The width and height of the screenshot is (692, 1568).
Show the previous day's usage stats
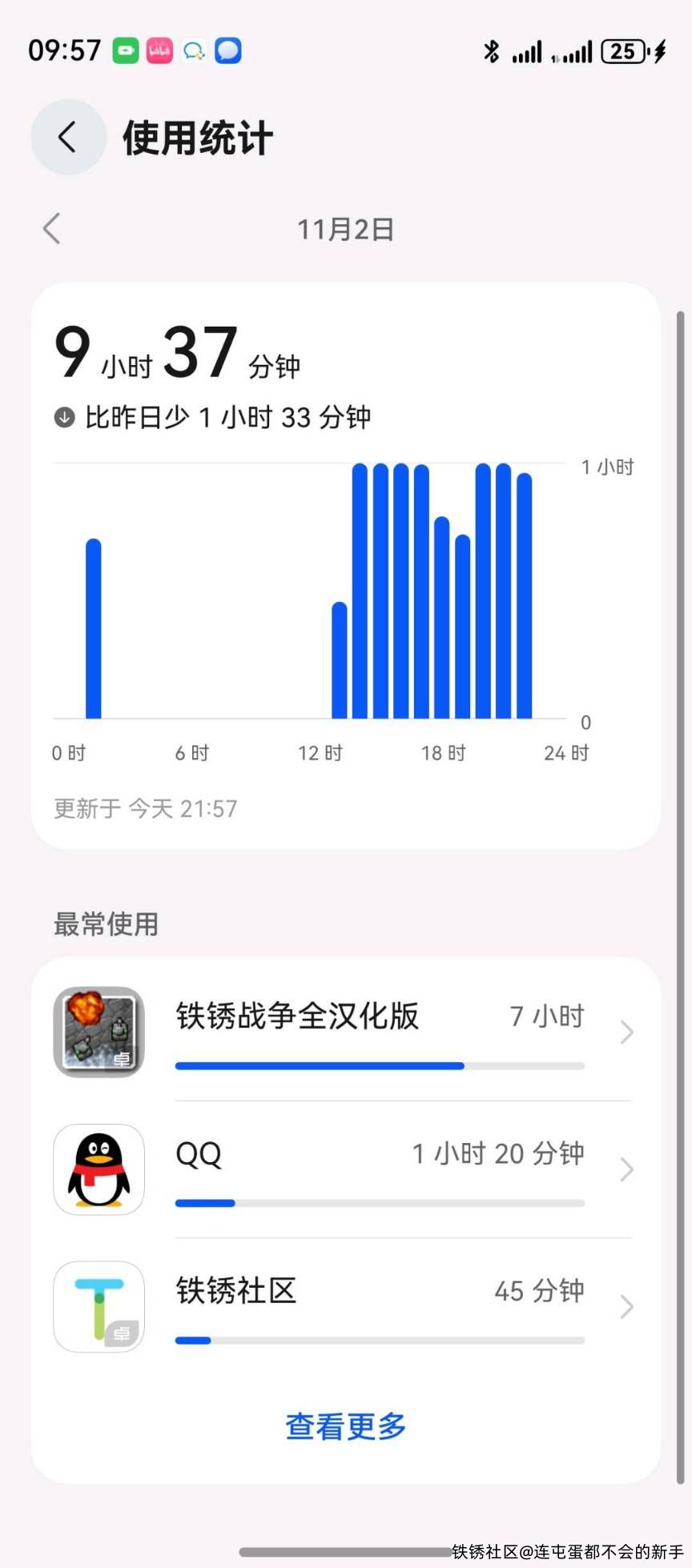[52, 229]
